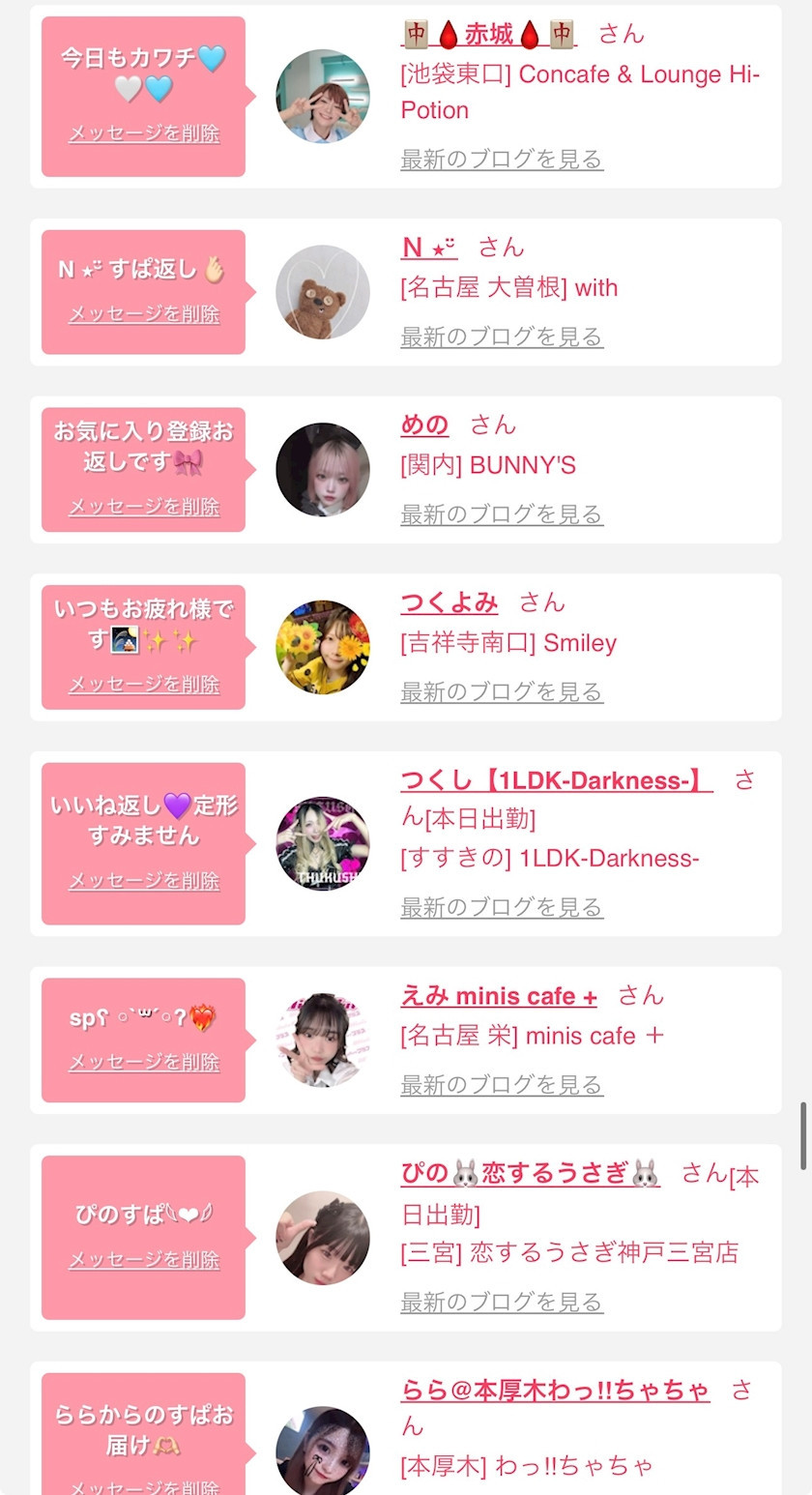Screen dimensions: 812x1495
Task: Open つくよみ's profile link
Action: pos(449,602)
